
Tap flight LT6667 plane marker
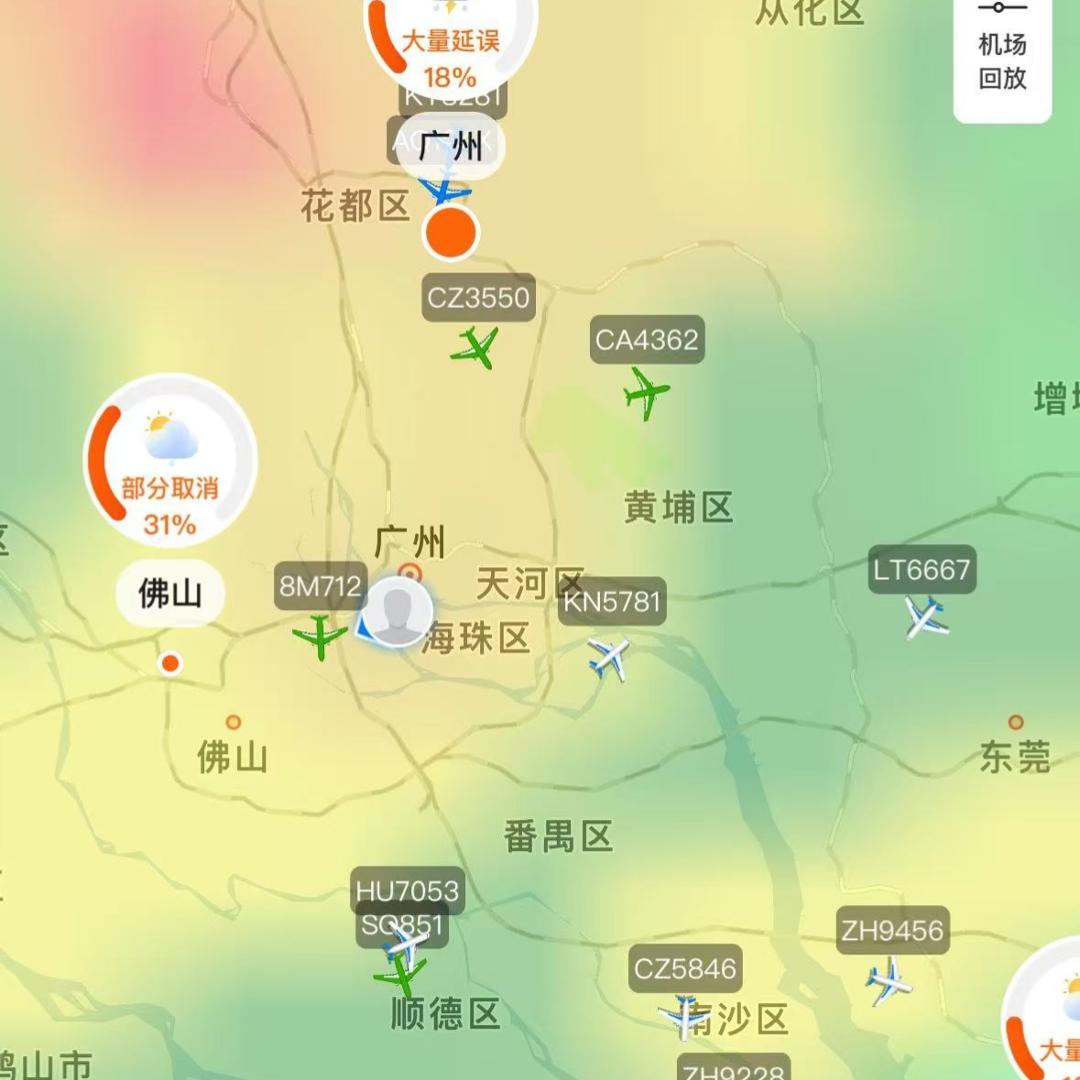[x=926, y=616]
